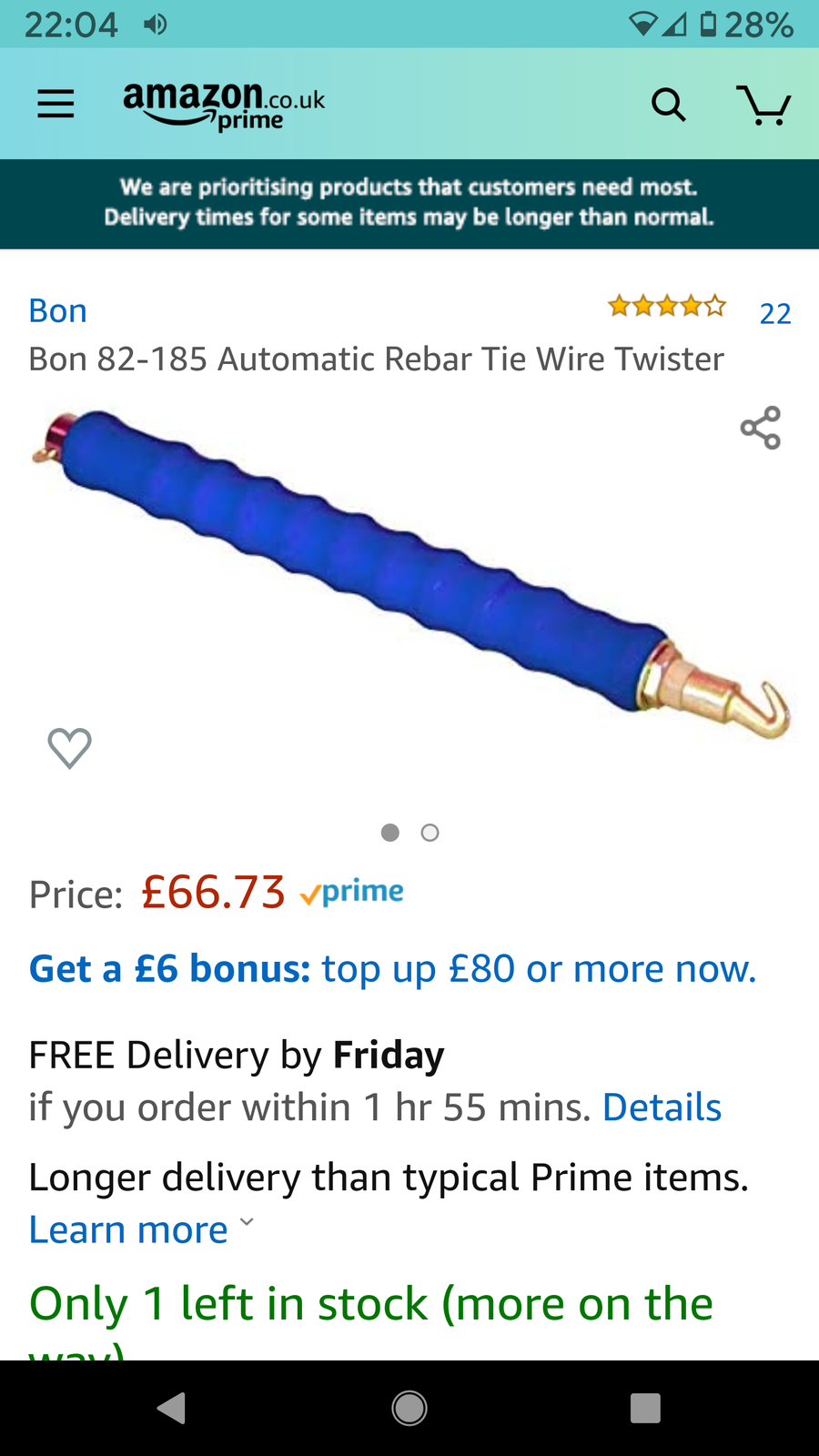
Task: Open the rebar twister product image
Action: click(x=409, y=573)
